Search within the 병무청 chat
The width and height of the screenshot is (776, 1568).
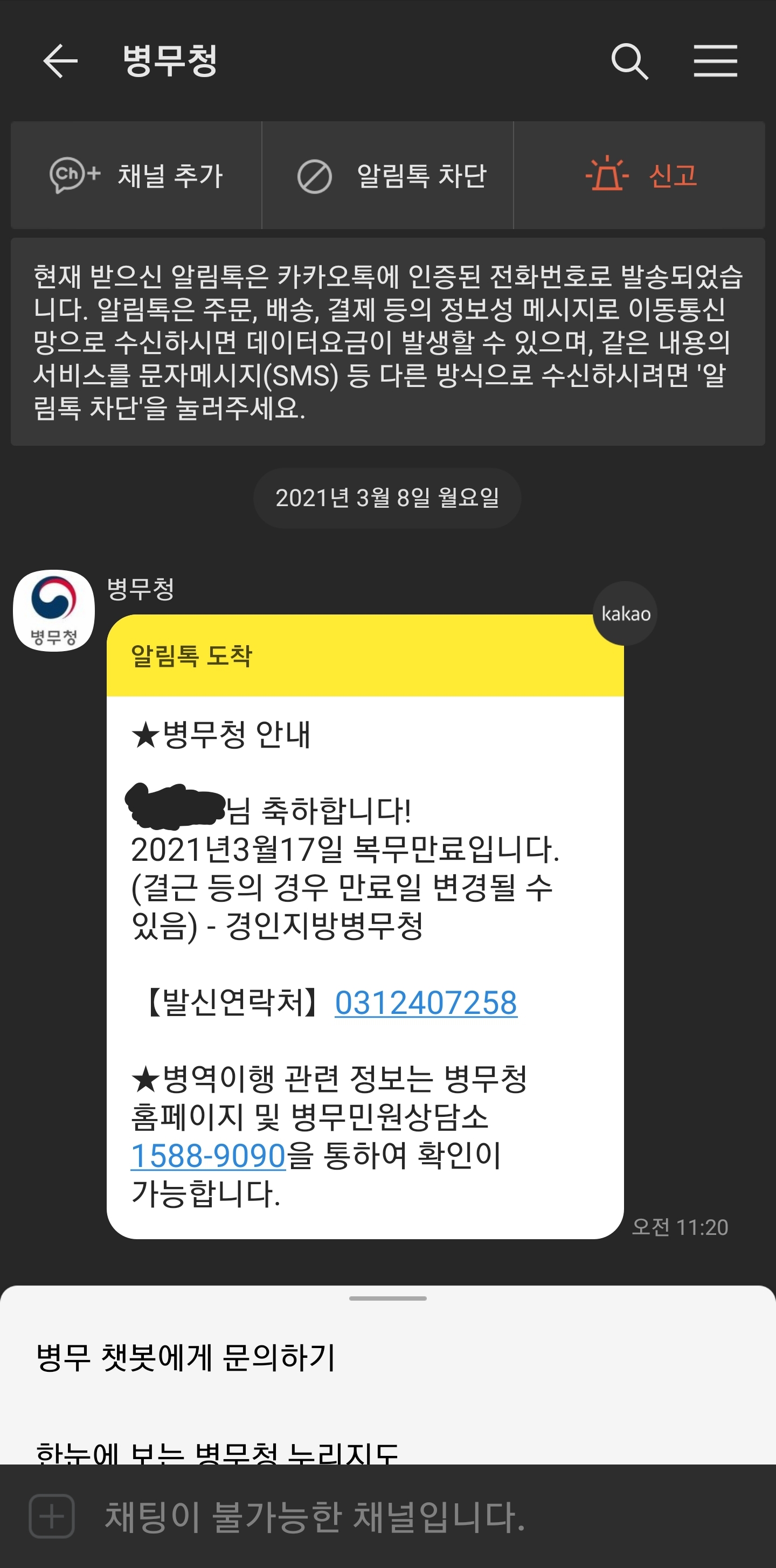pos(629,61)
